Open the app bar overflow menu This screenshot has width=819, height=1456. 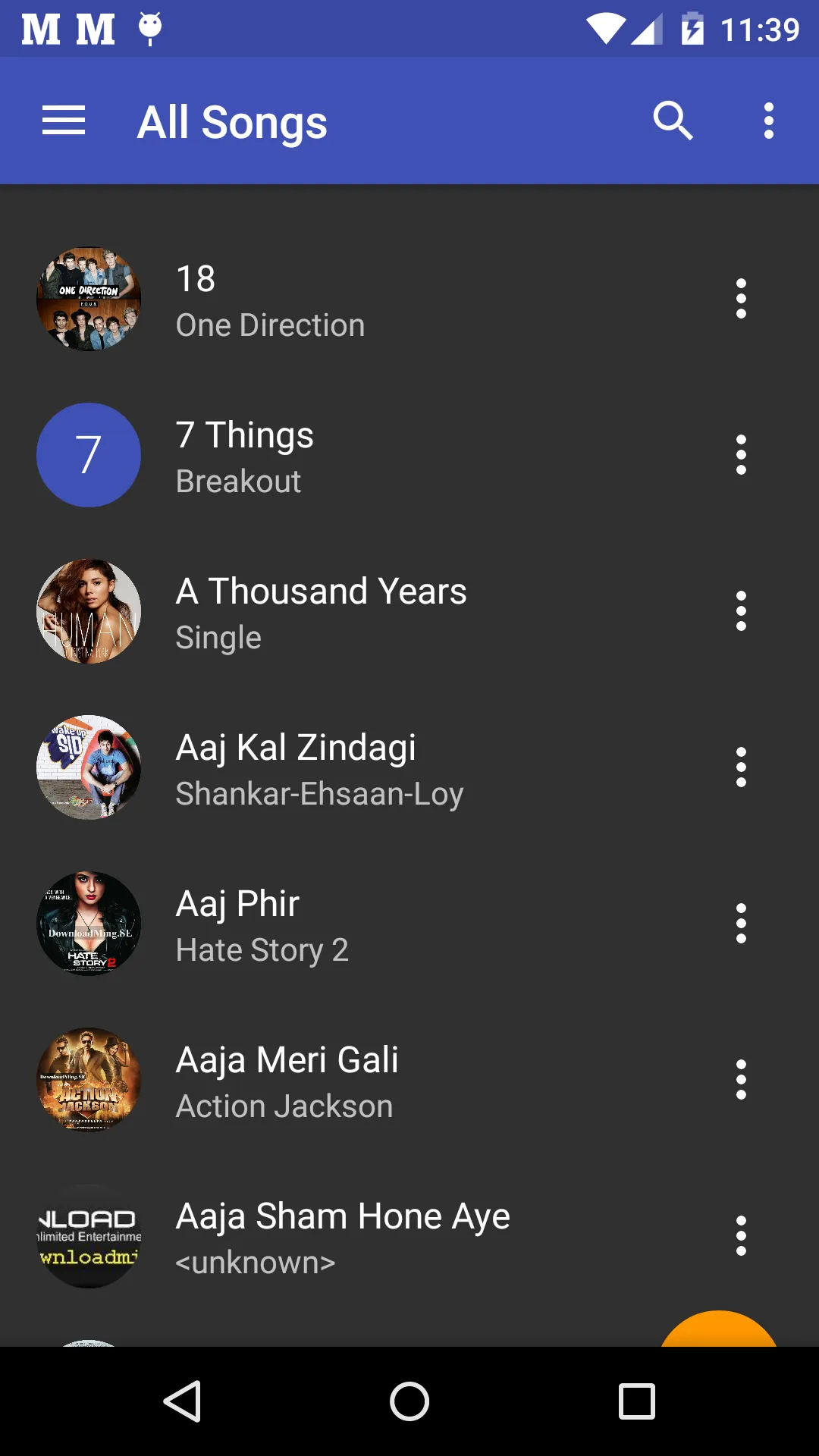[x=768, y=121]
